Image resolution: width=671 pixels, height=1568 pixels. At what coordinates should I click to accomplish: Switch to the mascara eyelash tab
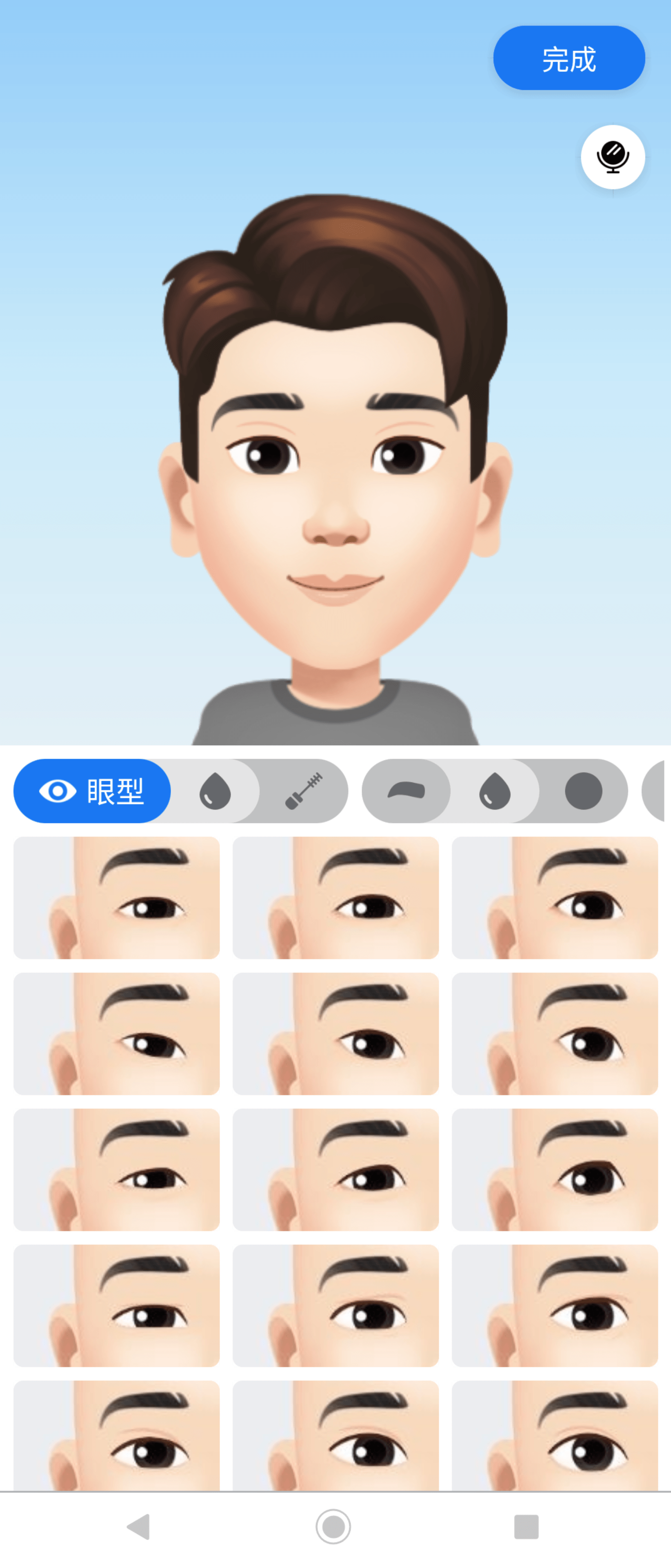pyautogui.click(x=304, y=791)
